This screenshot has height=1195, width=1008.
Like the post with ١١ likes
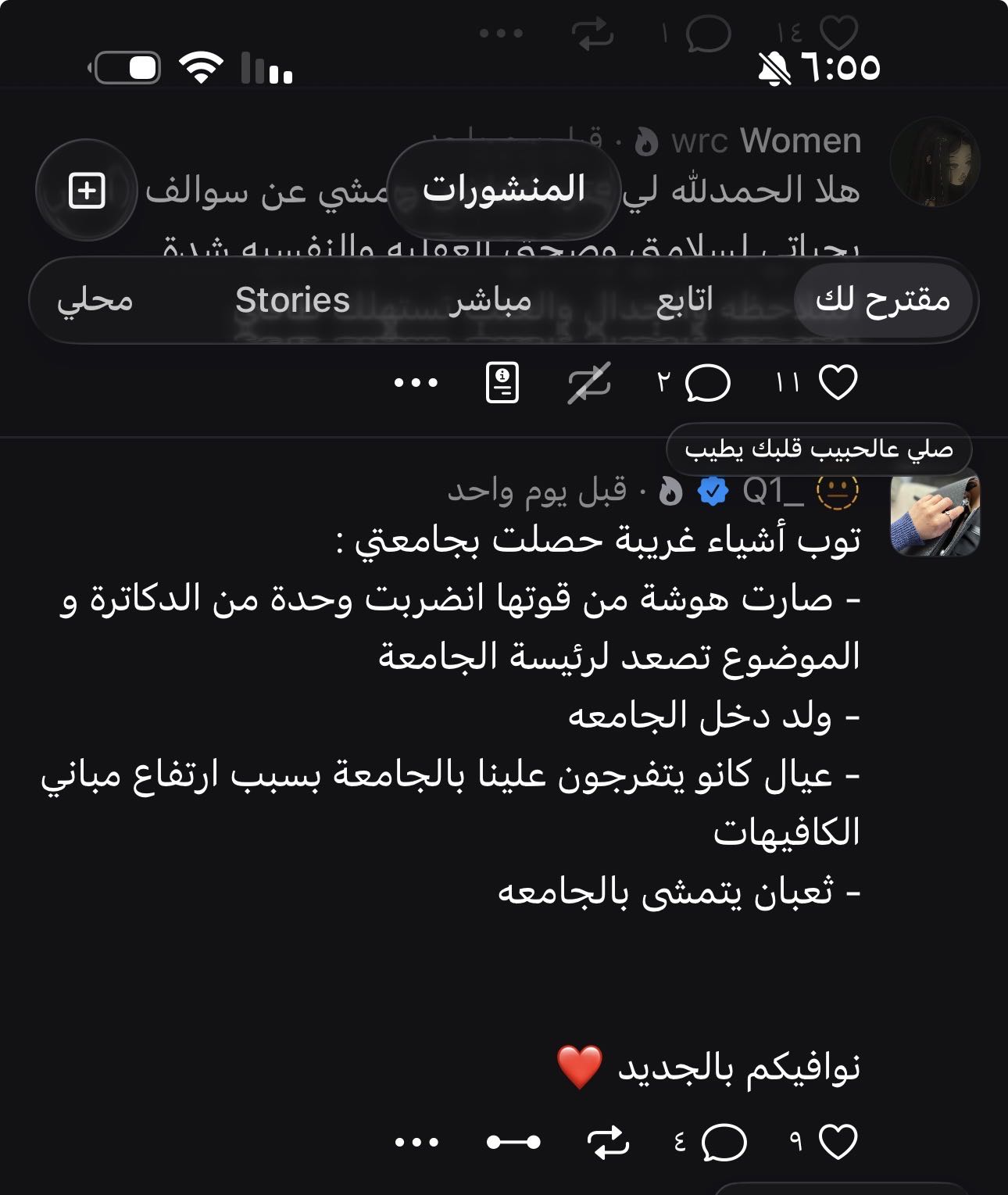(x=838, y=383)
